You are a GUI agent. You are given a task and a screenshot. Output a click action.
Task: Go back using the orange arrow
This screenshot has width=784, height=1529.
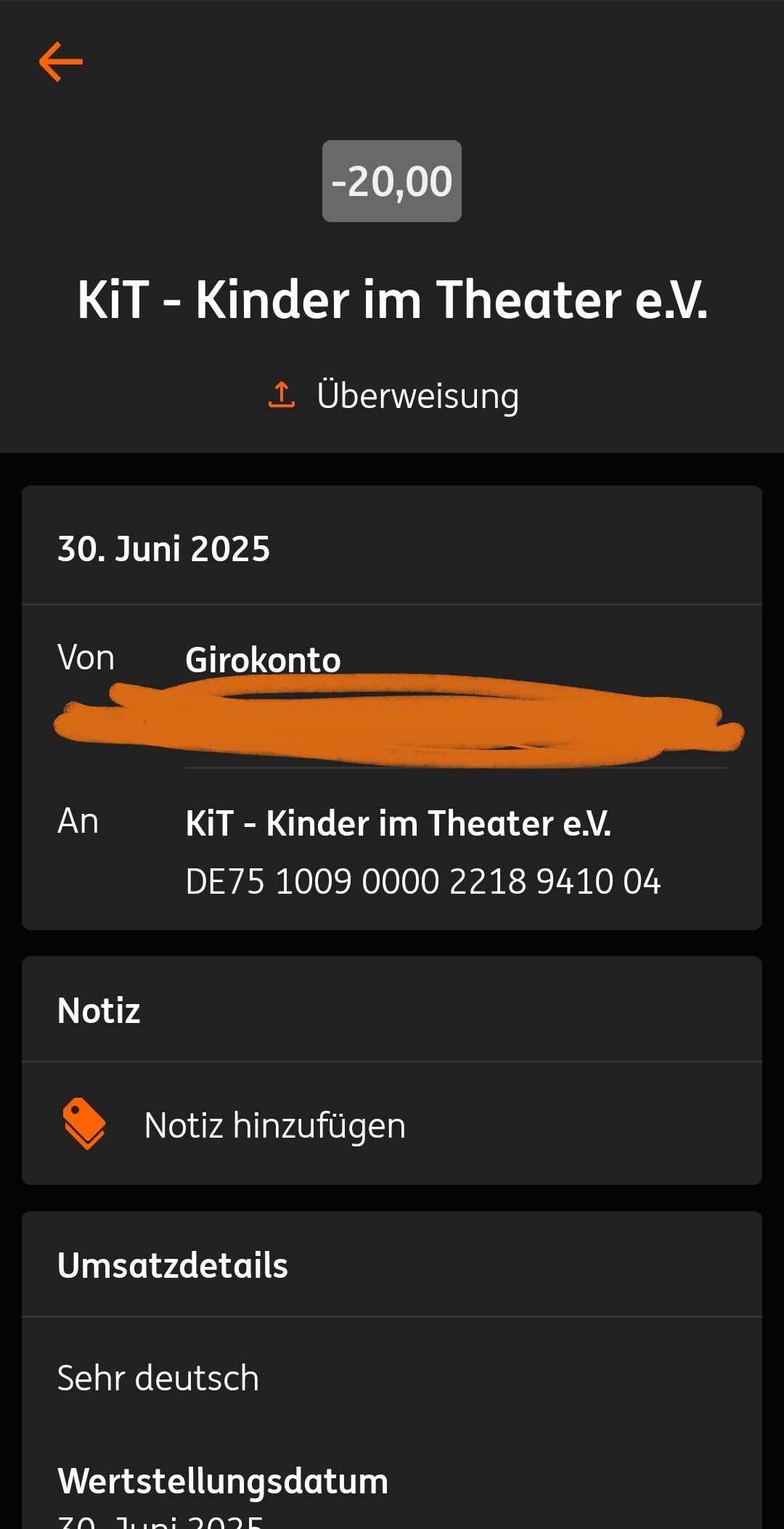(61, 62)
